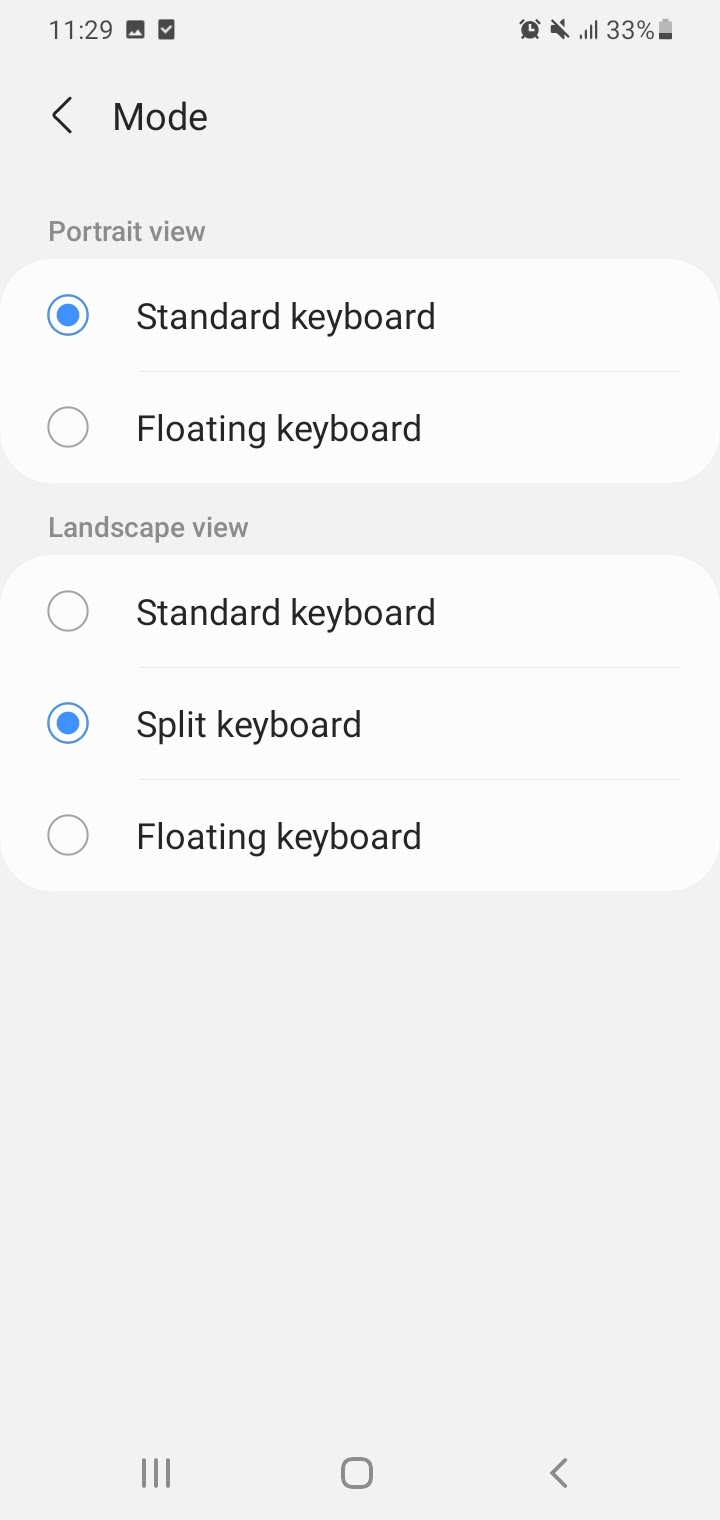
Task: Select Standard keyboard for Landscape view
Action: point(360,612)
